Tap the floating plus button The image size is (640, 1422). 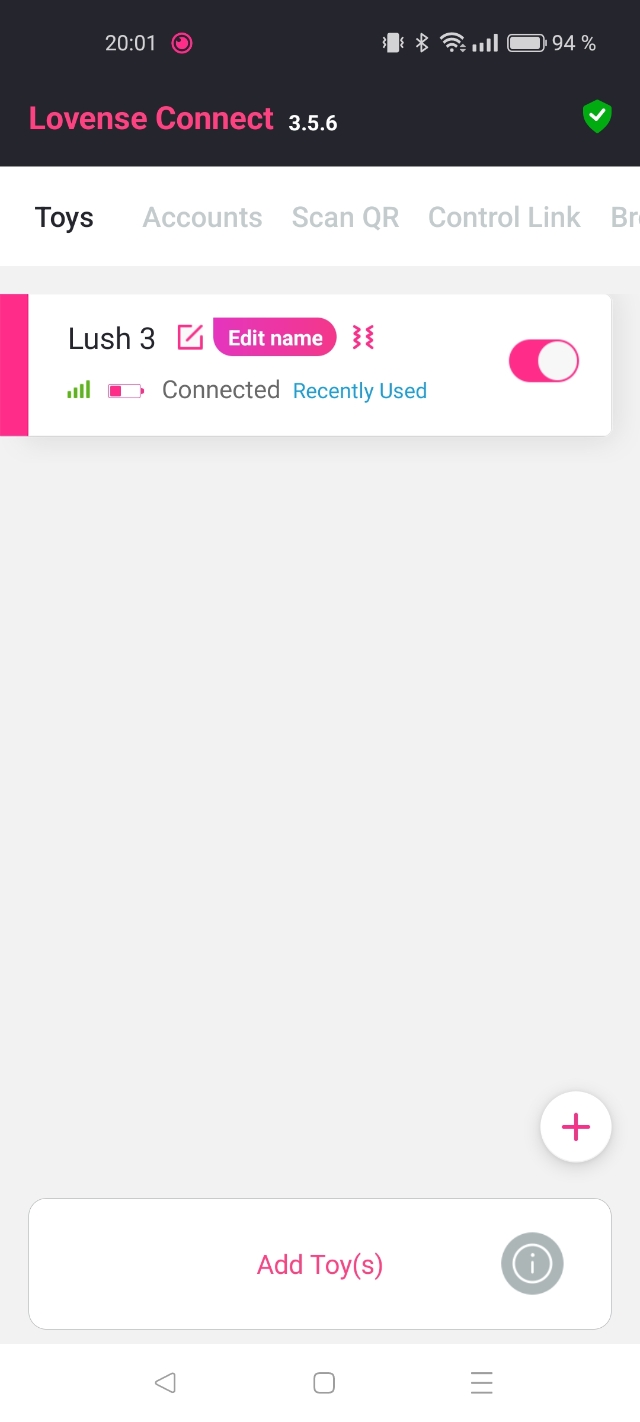click(x=575, y=1127)
